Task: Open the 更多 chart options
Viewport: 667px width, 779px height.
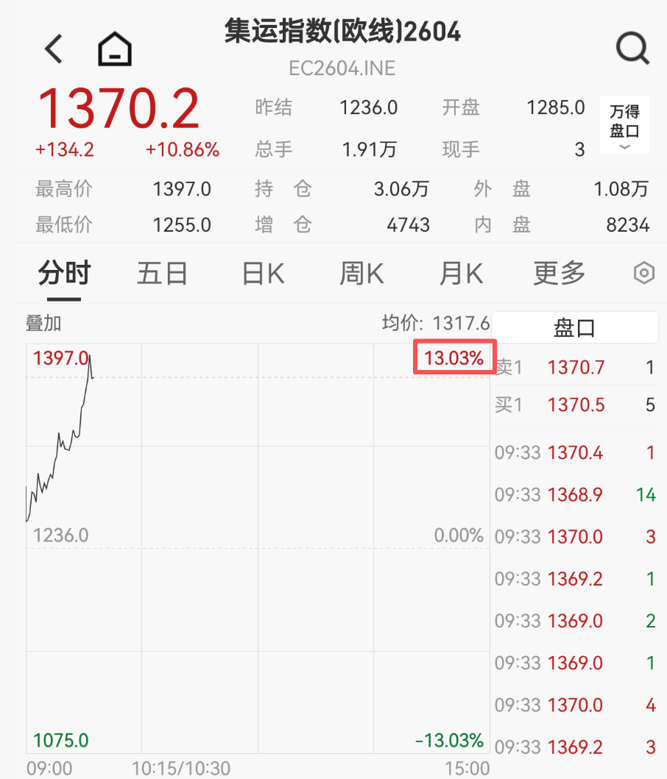Action: point(559,272)
